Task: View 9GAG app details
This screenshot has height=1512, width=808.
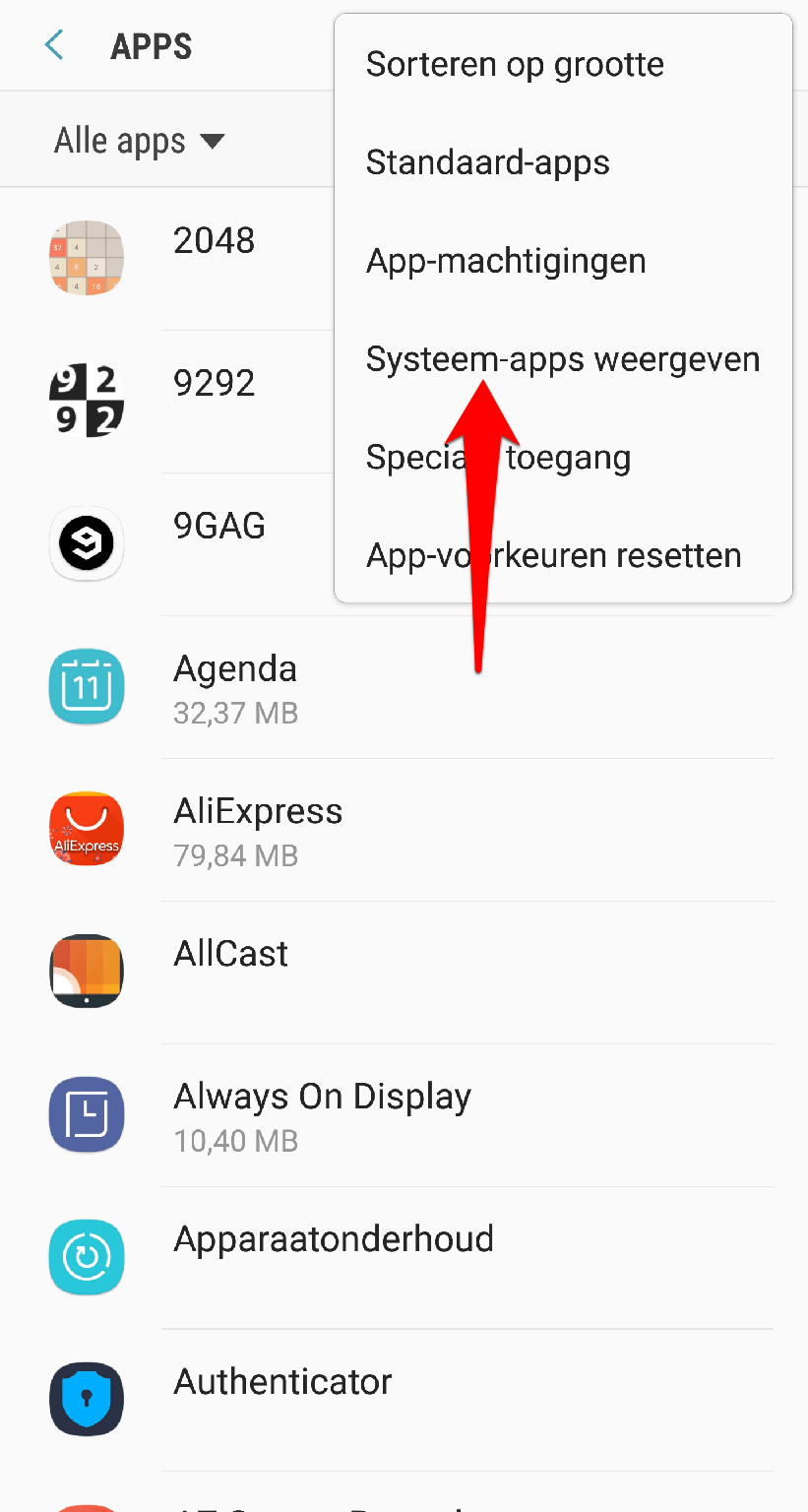Action: click(218, 527)
